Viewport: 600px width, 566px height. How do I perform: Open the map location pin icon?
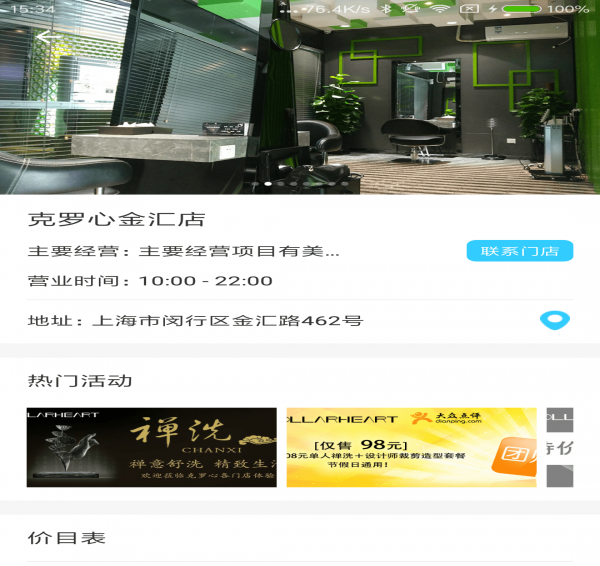554,321
